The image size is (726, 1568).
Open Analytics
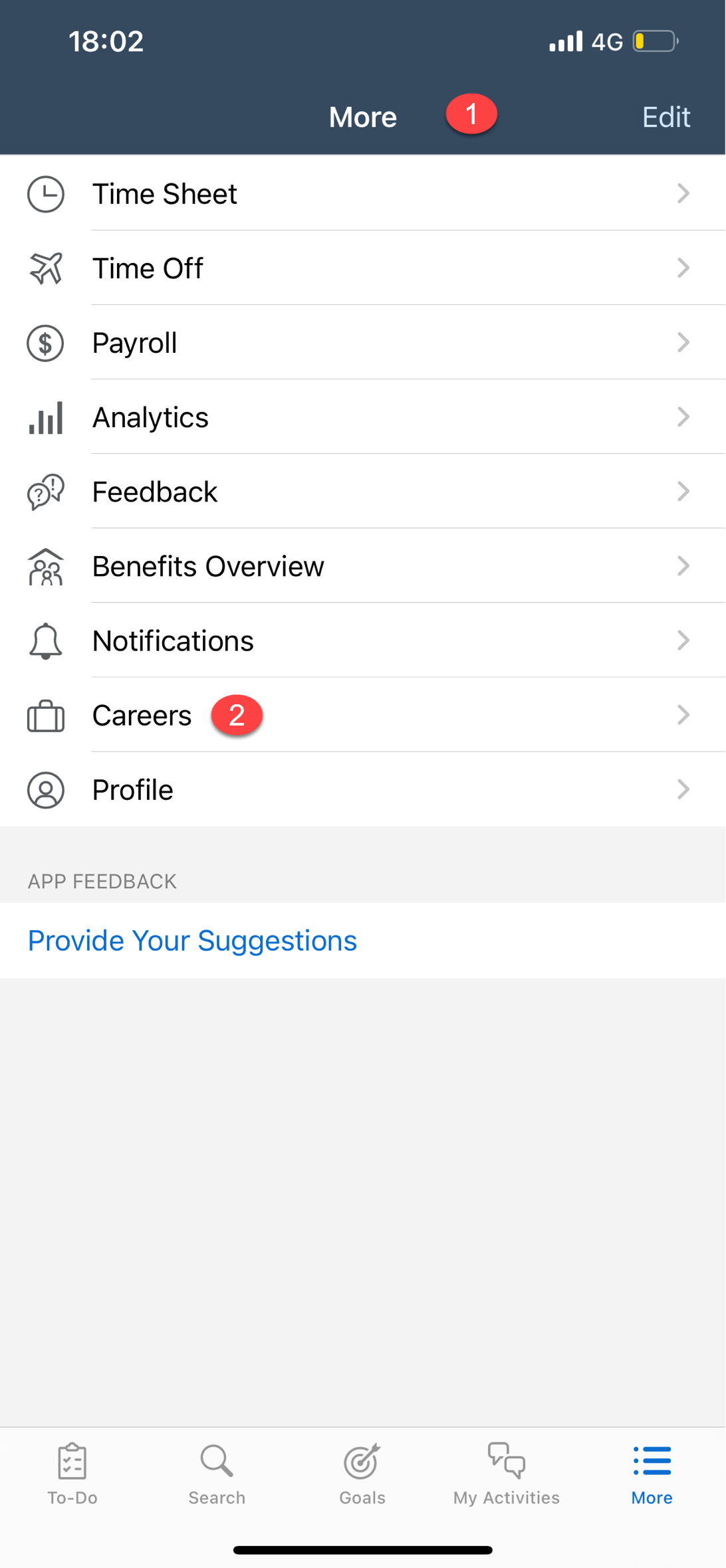(x=363, y=417)
